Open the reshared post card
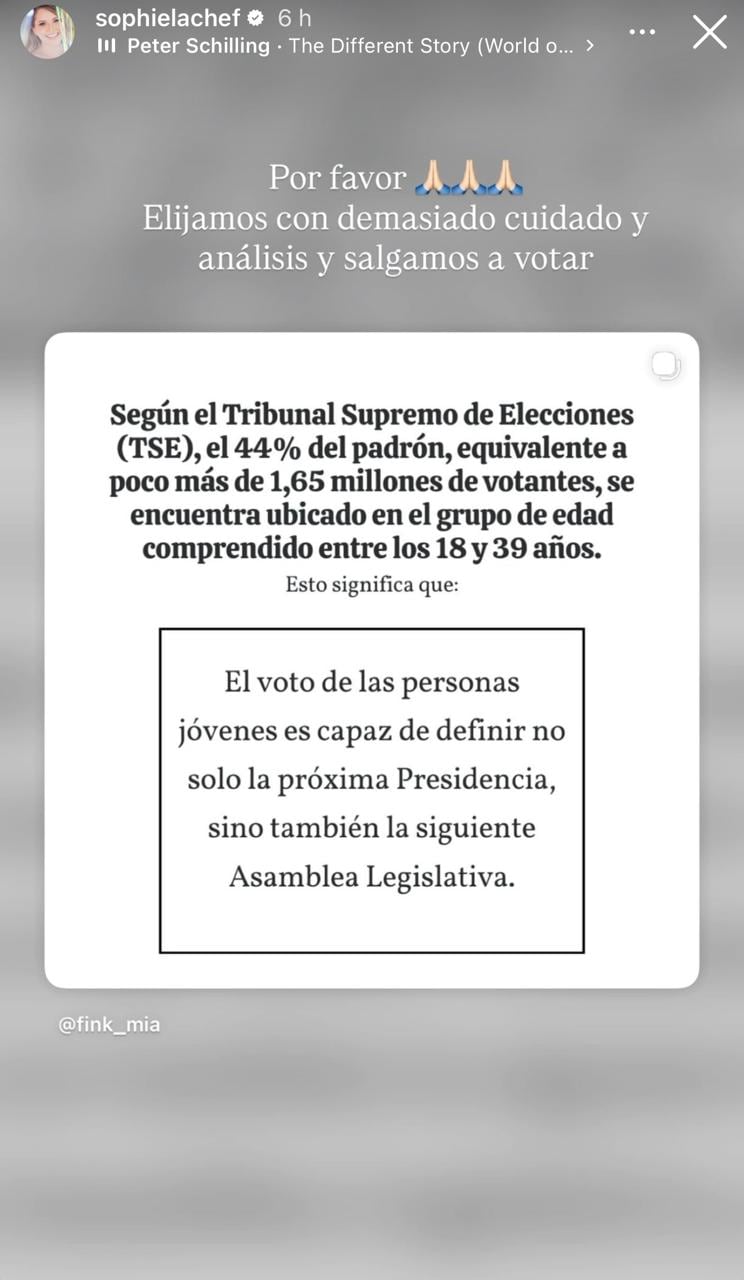This screenshot has width=744, height=1280. 372,660
